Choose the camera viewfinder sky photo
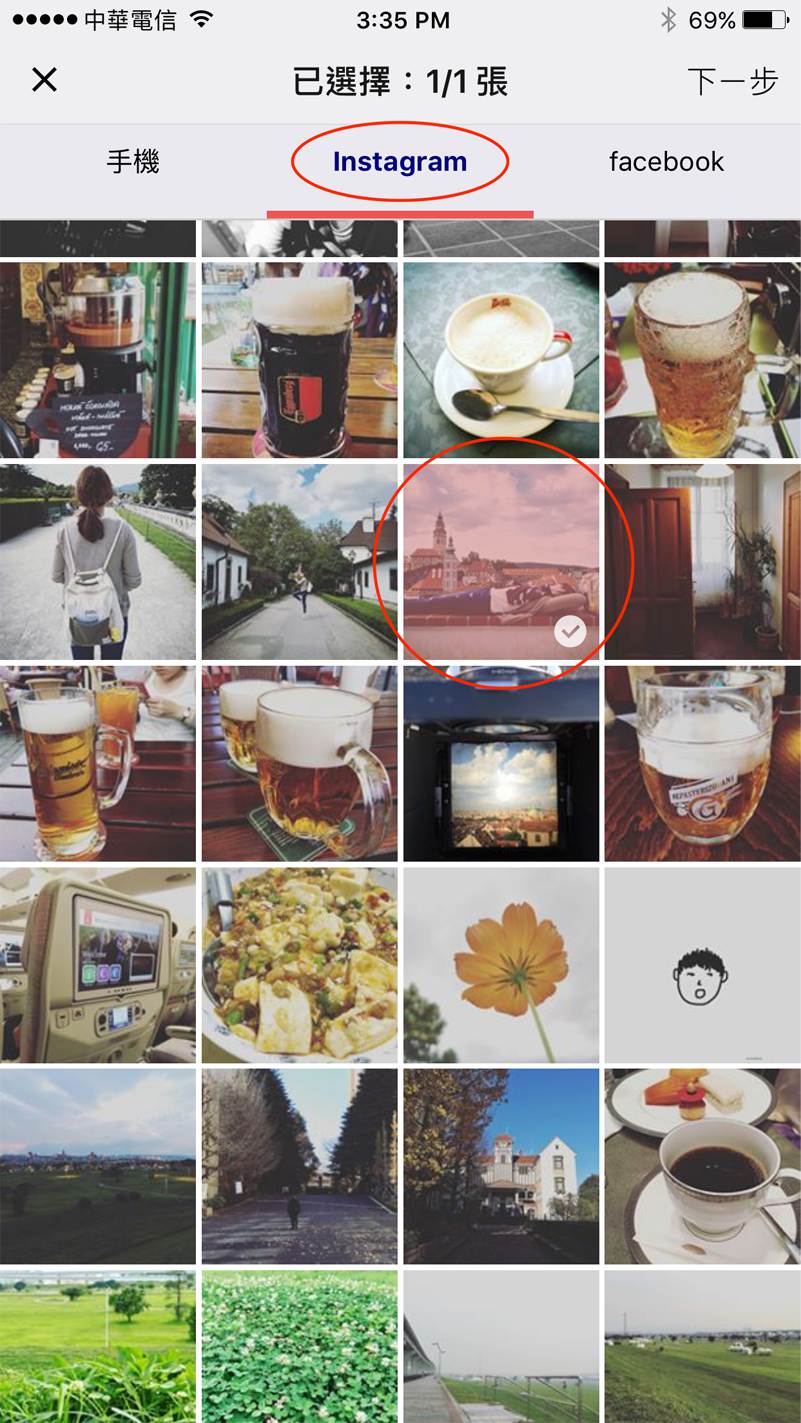This screenshot has height=1423, width=801. (501, 763)
